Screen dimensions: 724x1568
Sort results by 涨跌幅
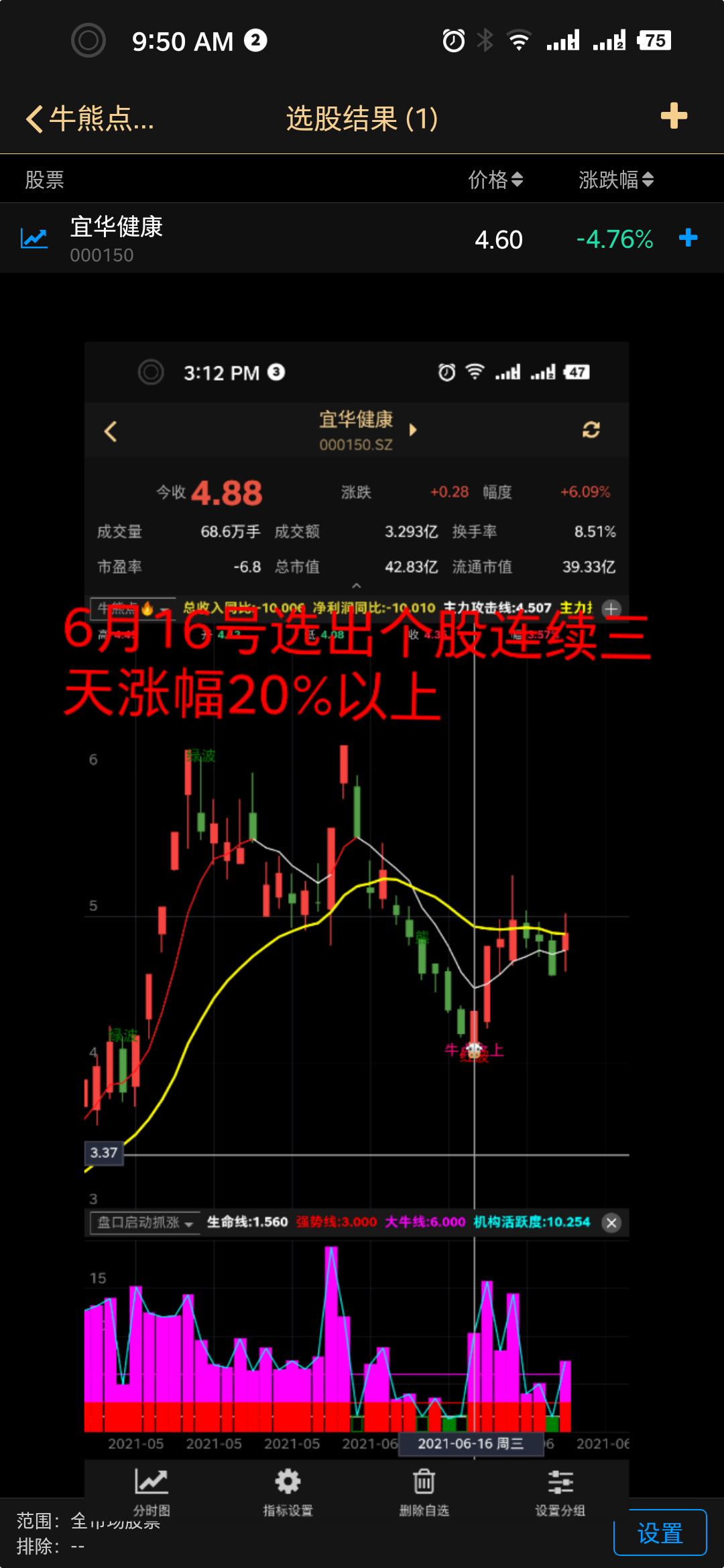[x=615, y=180]
